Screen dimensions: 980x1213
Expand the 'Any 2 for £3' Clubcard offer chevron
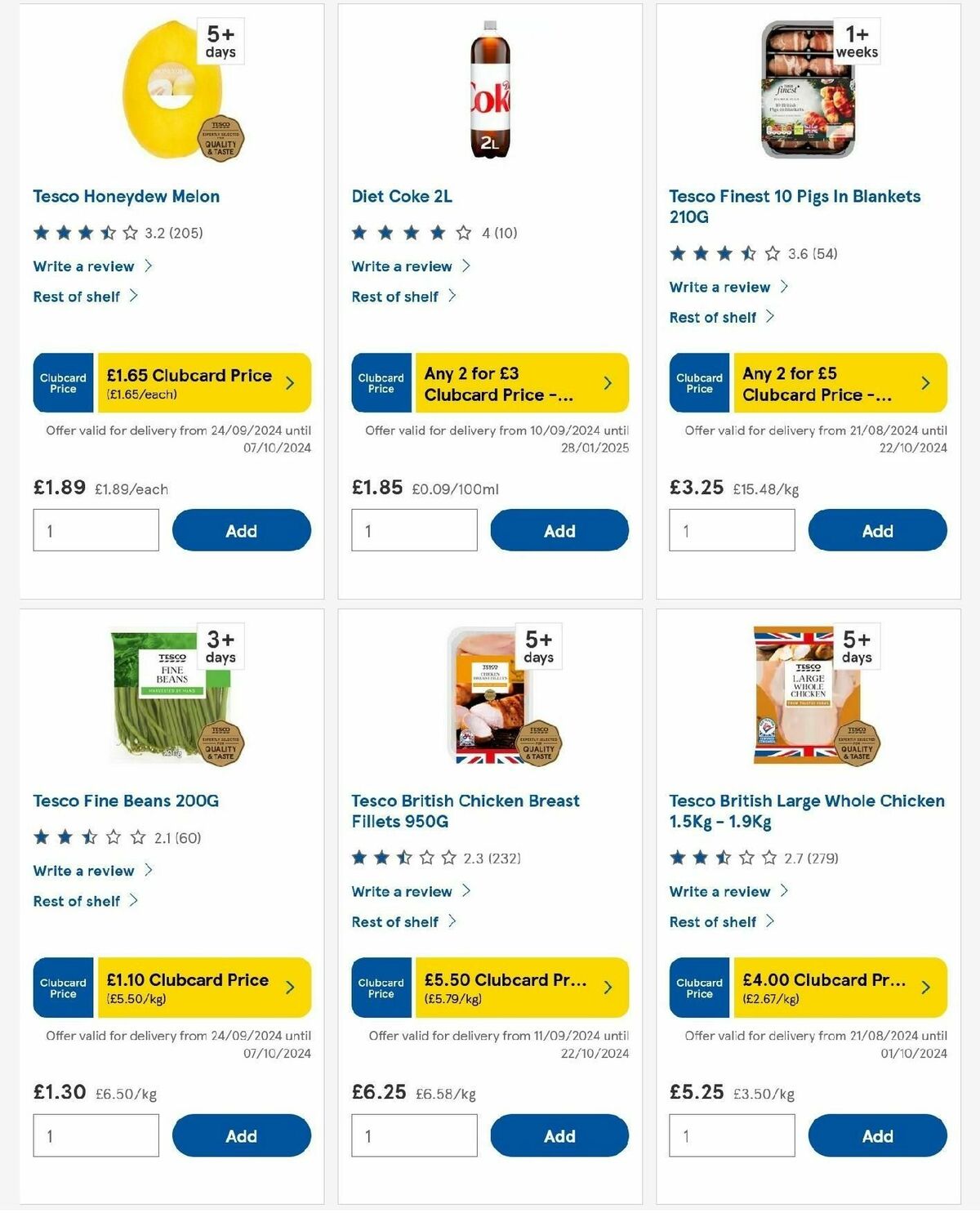pos(606,382)
